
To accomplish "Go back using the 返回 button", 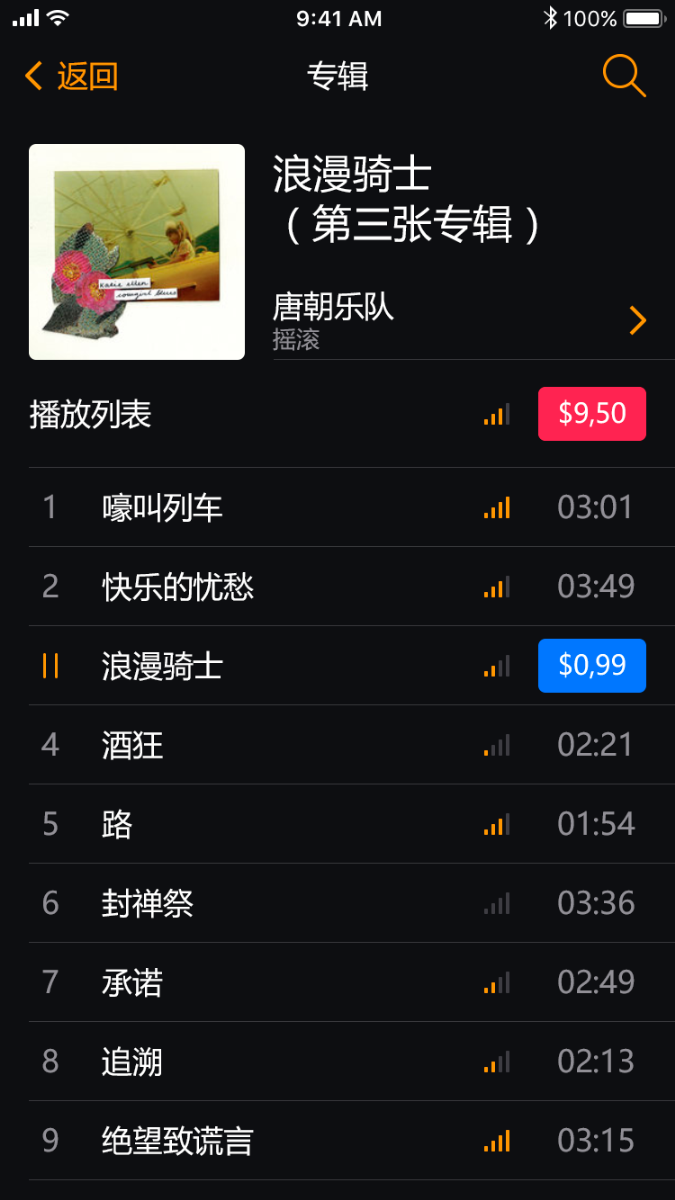I will pos(72,76).
